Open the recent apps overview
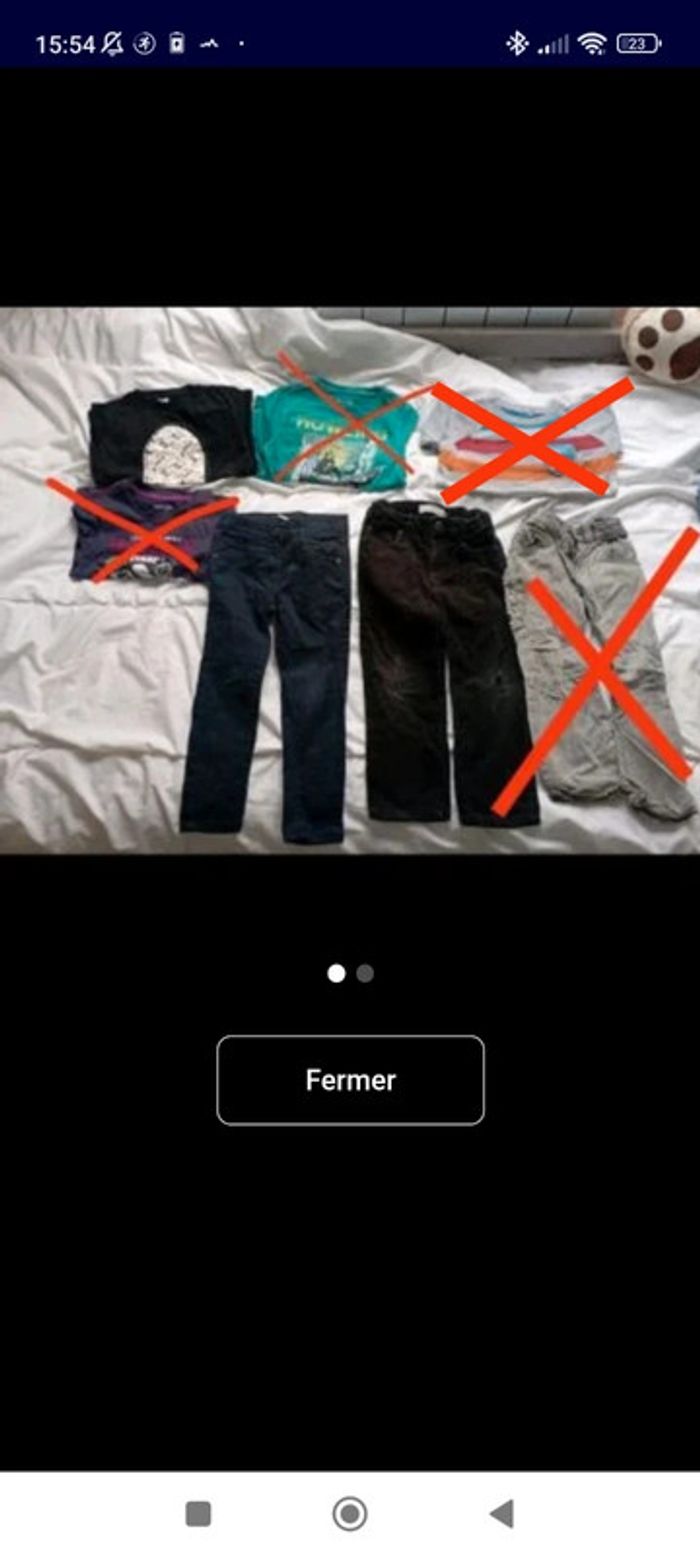Image resolution: width=700 pixels, height=1556 pixels. [198, 1514]
